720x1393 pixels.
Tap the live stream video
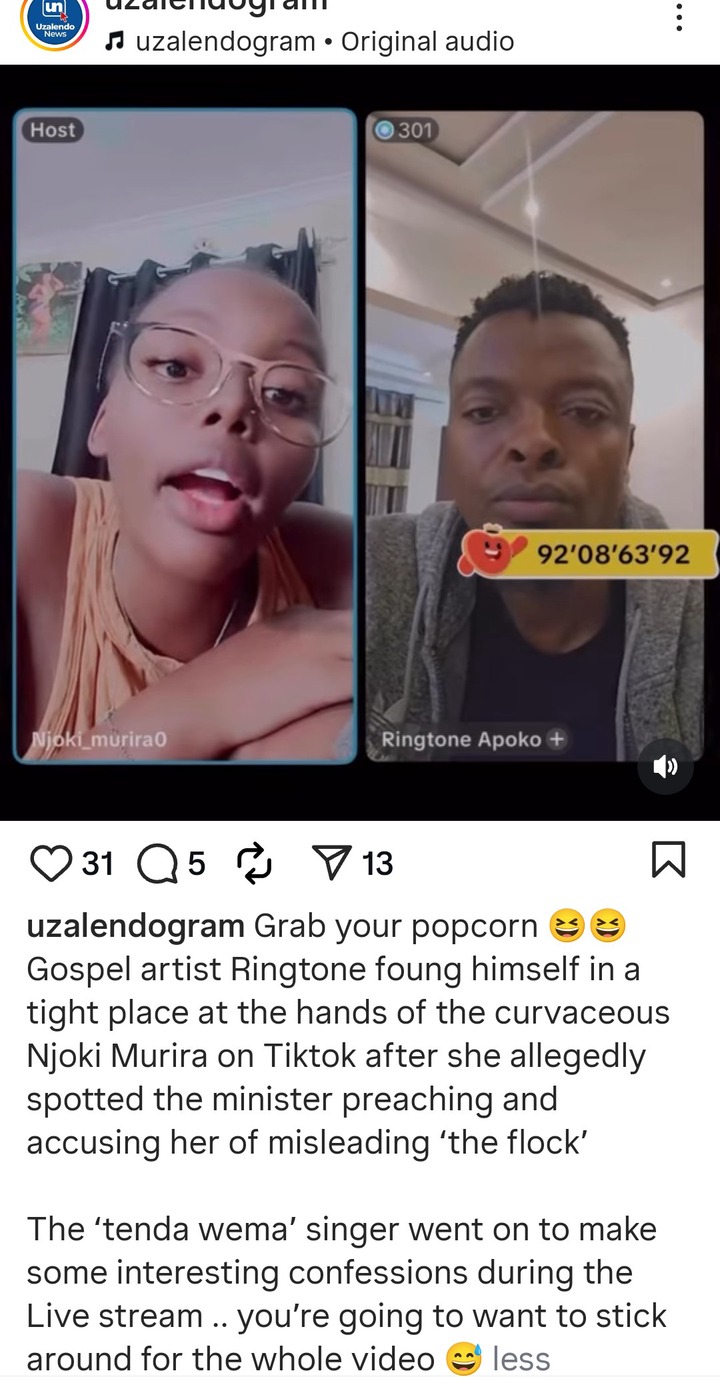(360, 440)
